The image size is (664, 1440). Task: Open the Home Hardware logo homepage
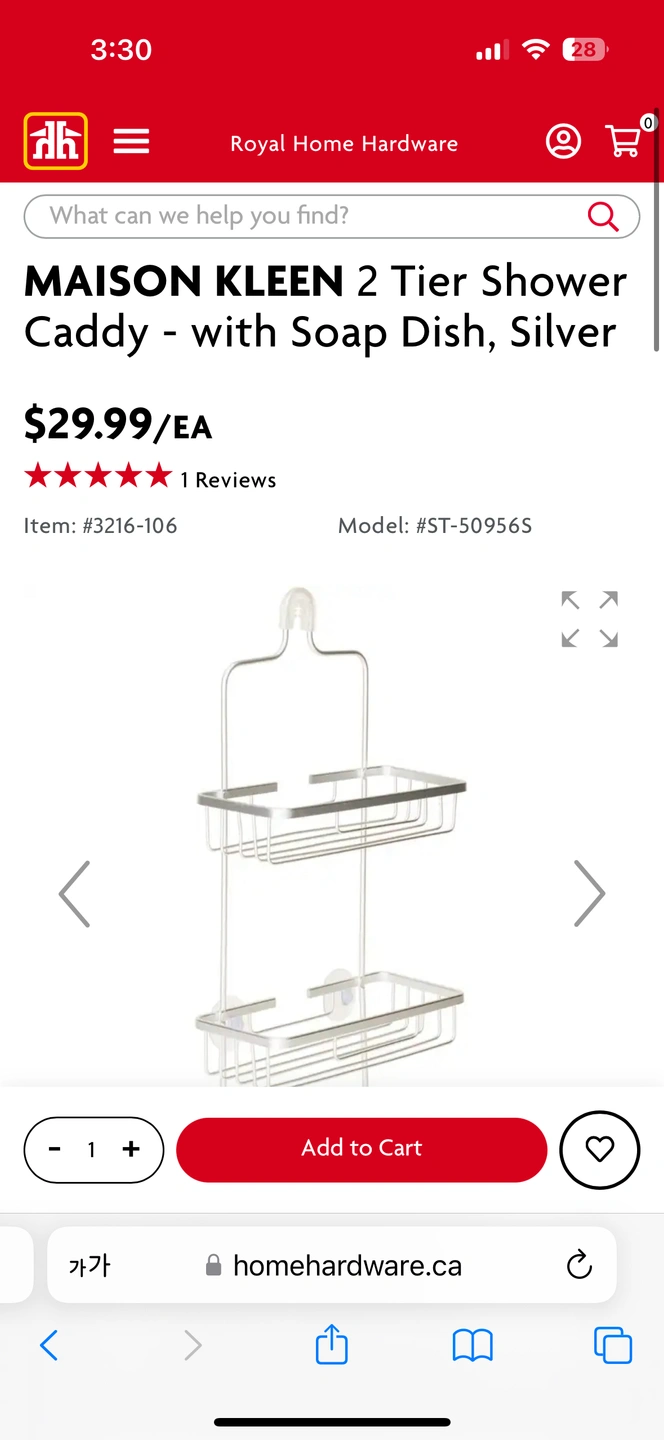[56, 141]
